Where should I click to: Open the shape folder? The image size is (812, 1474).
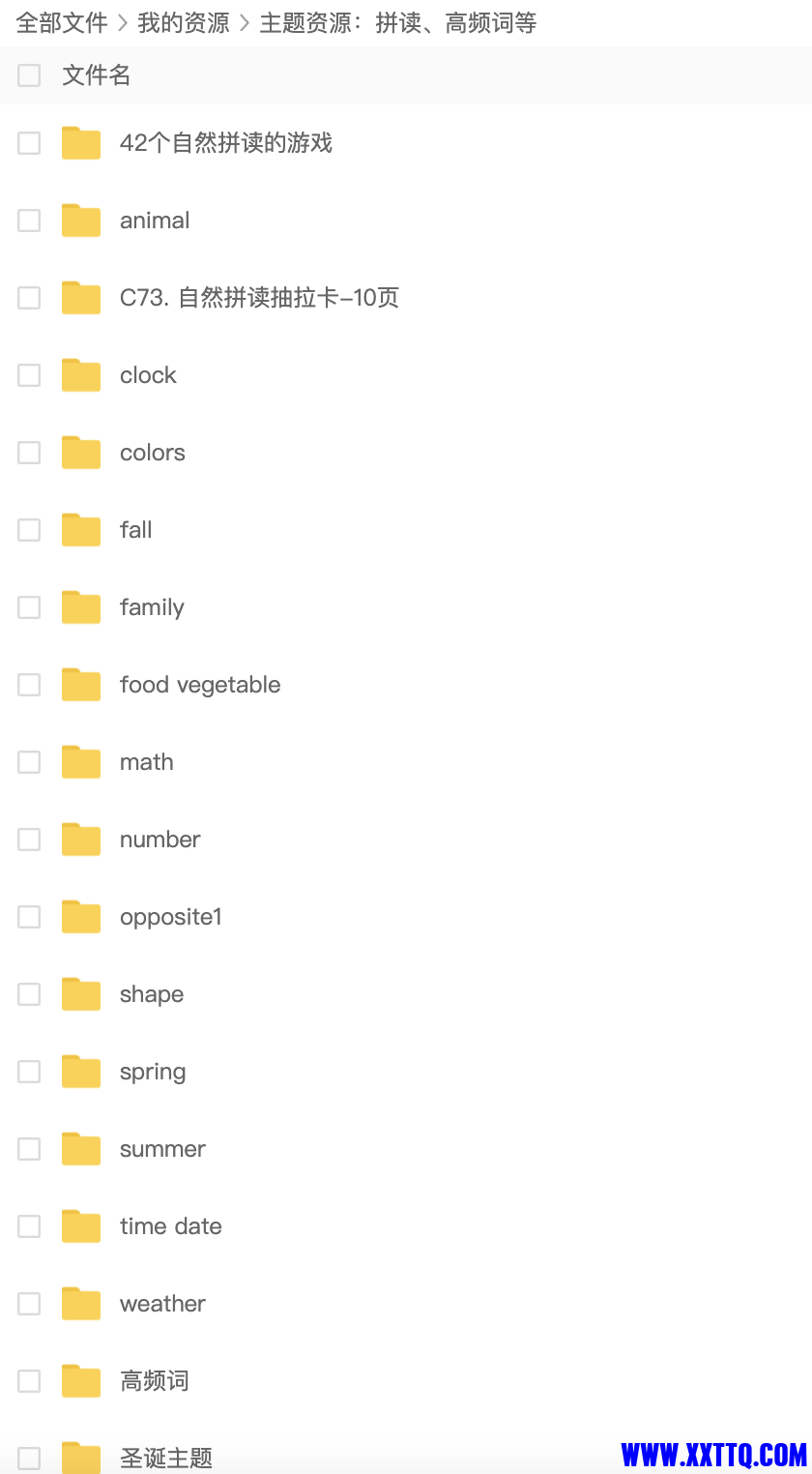pos(151,994)
